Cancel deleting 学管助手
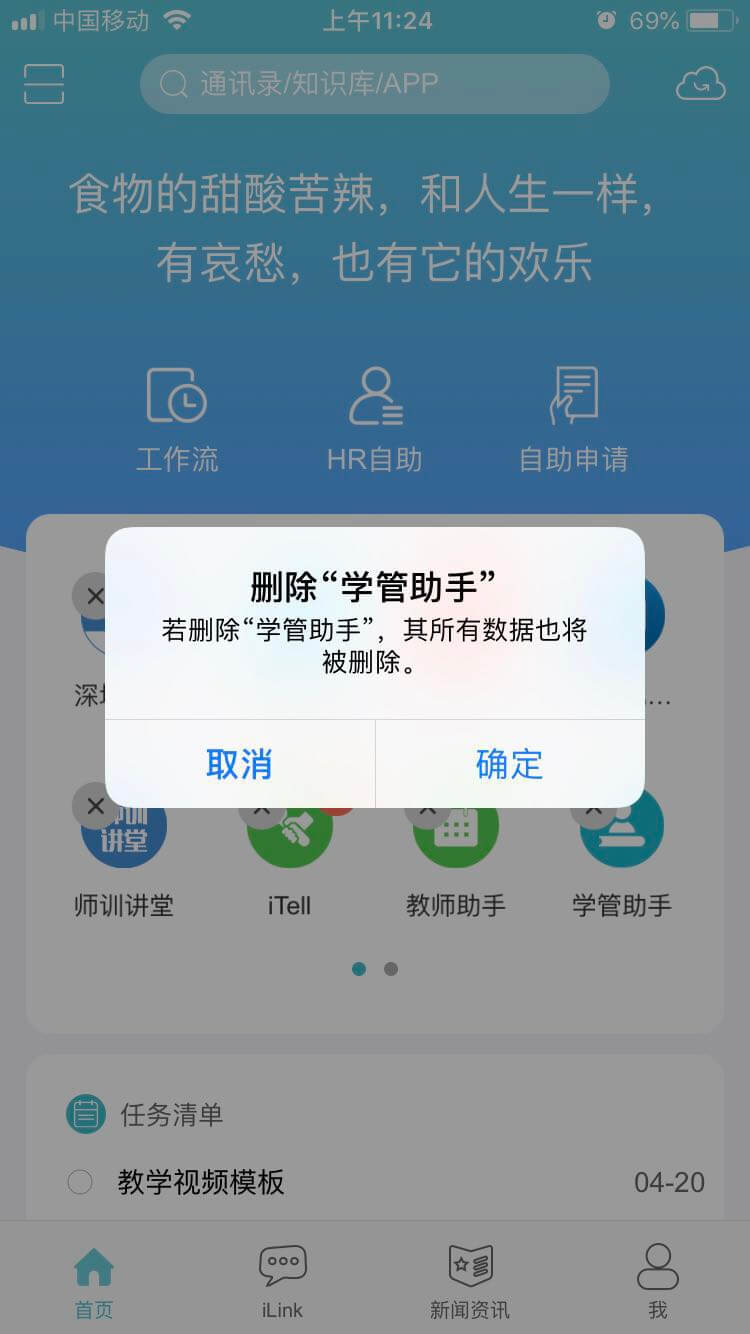The height and width of the screenshot is (1334, 750). [x=239, y=764]
